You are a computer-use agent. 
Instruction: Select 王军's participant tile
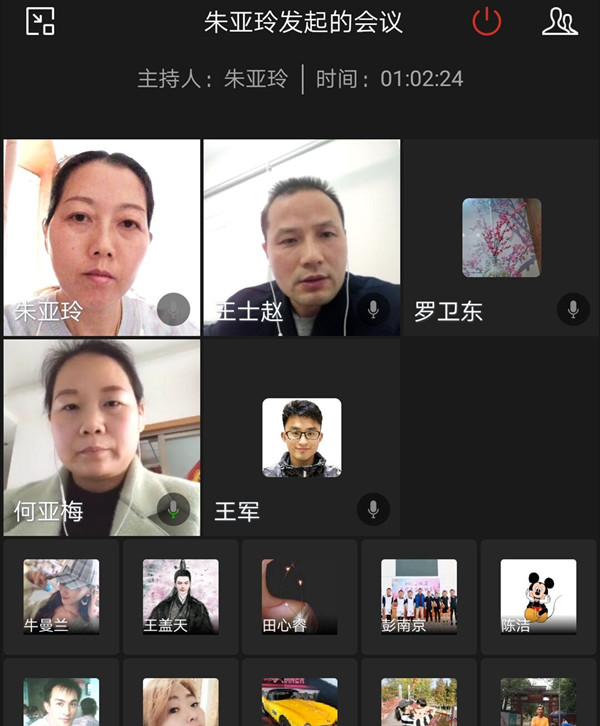pyautogui.click(x=301, y=438)
